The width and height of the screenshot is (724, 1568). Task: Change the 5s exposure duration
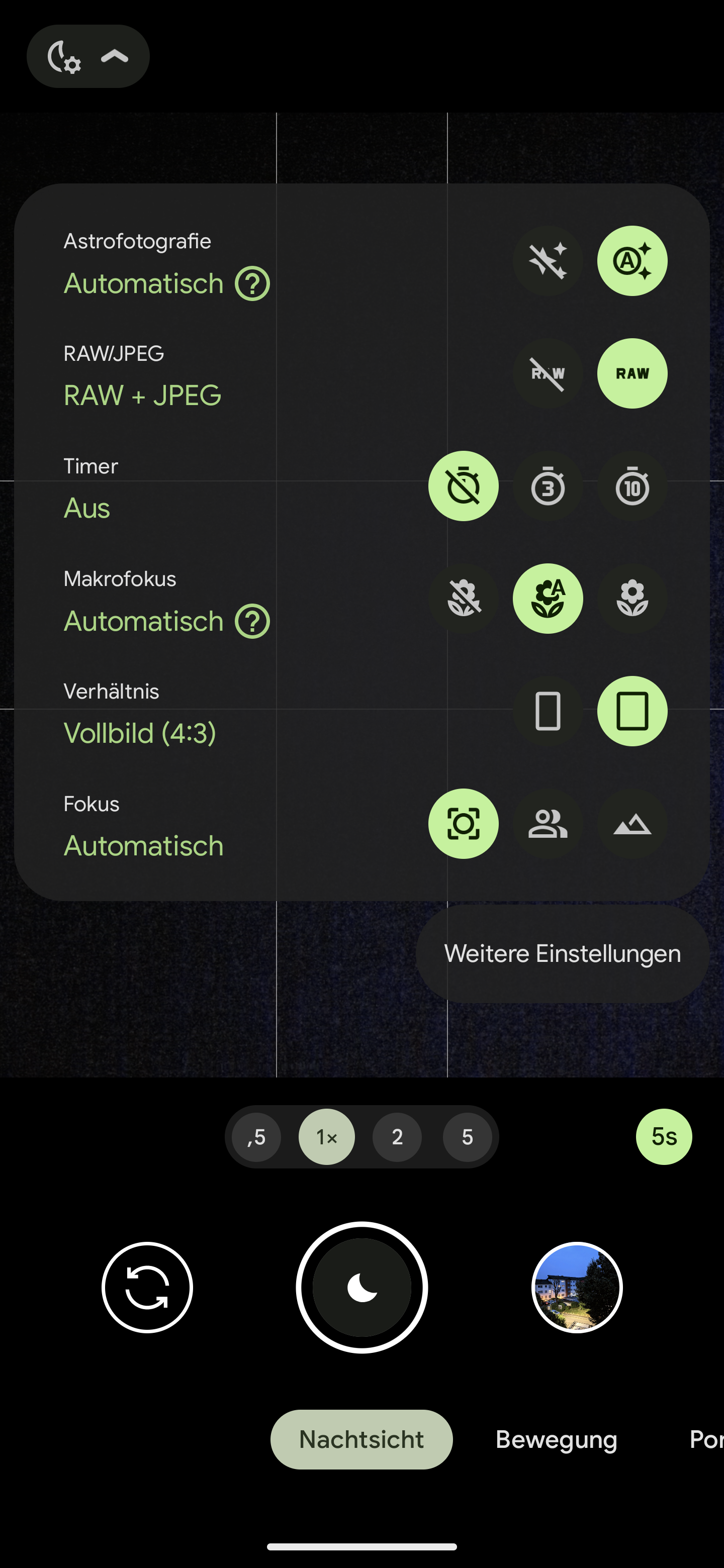(664, 1136)
